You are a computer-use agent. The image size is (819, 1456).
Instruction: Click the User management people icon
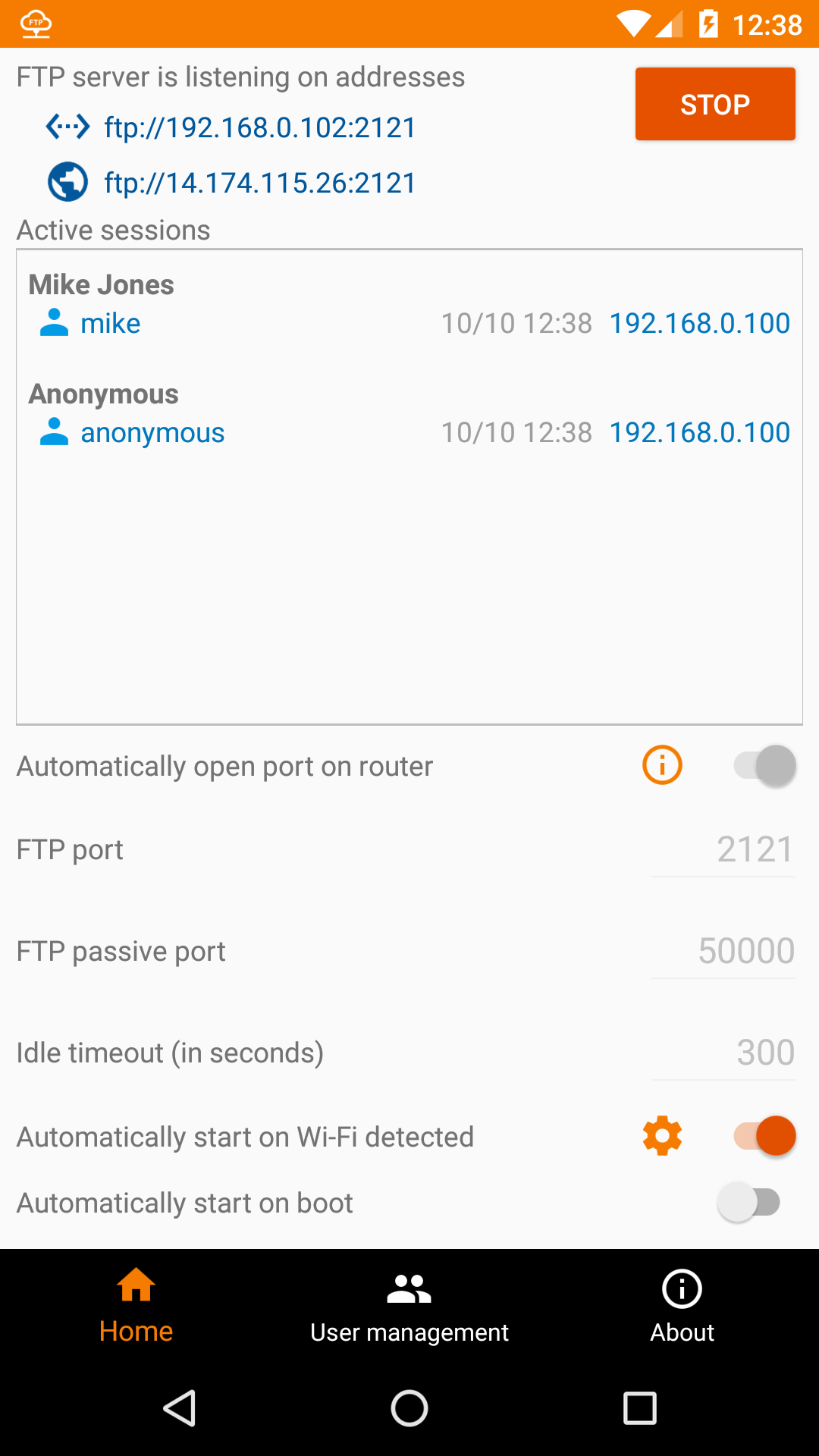pyautogui.click(x=409, y=1287)
